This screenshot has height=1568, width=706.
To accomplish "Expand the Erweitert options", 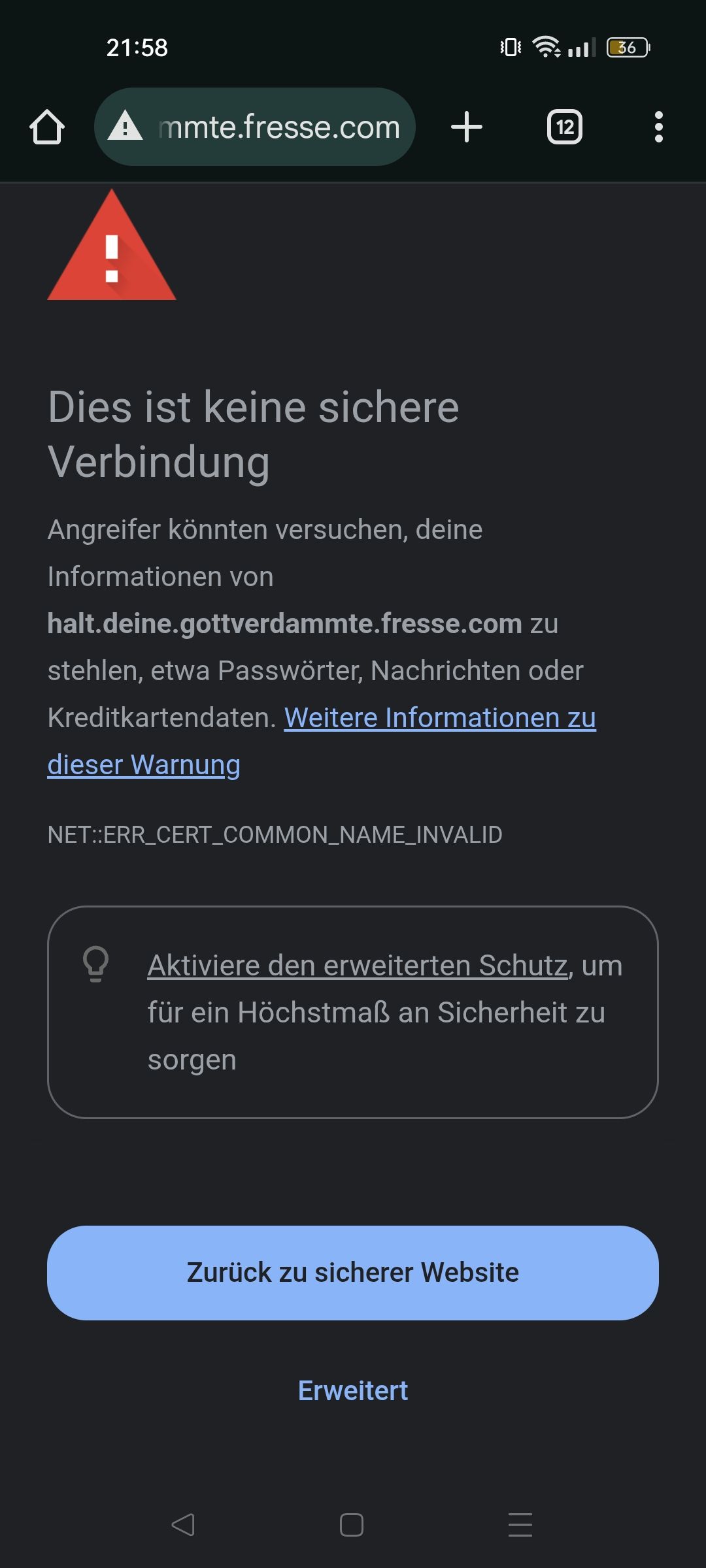I will click(x=353, y=1390).
